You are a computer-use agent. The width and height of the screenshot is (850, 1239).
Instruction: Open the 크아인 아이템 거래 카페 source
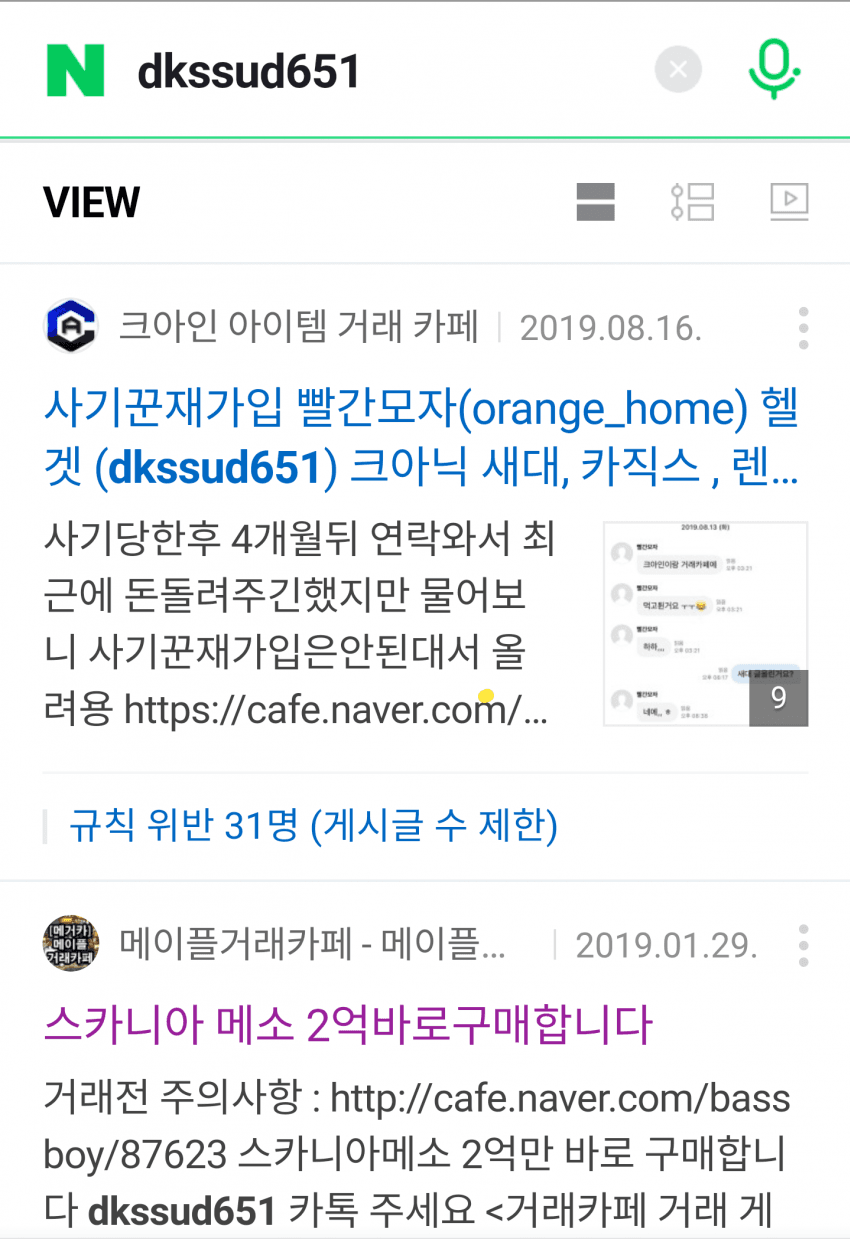(298, 327)
